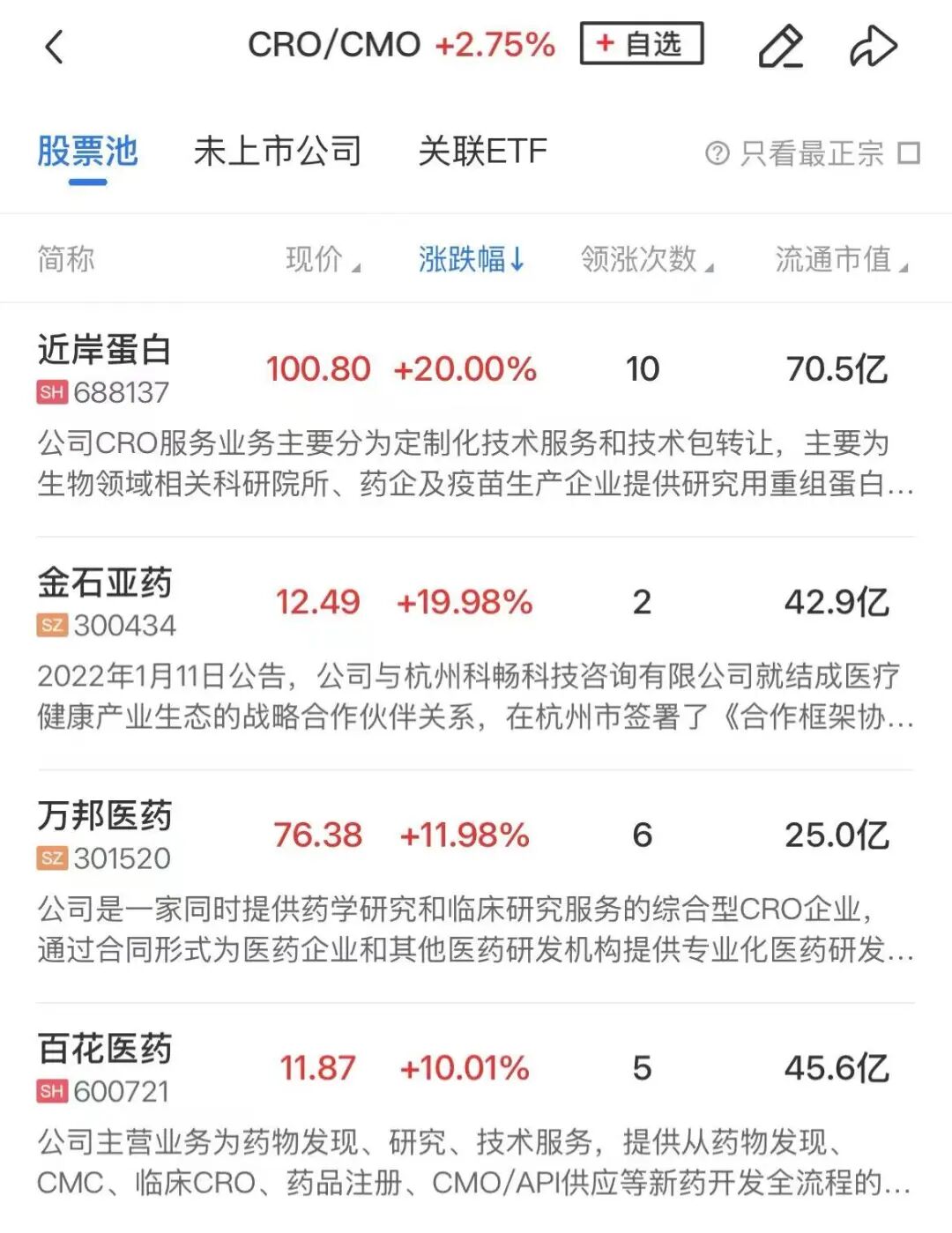The height and width of the screenshot is (1233, 952).
Task: Switch to the 未上市公司 tab
Action: 278,152
